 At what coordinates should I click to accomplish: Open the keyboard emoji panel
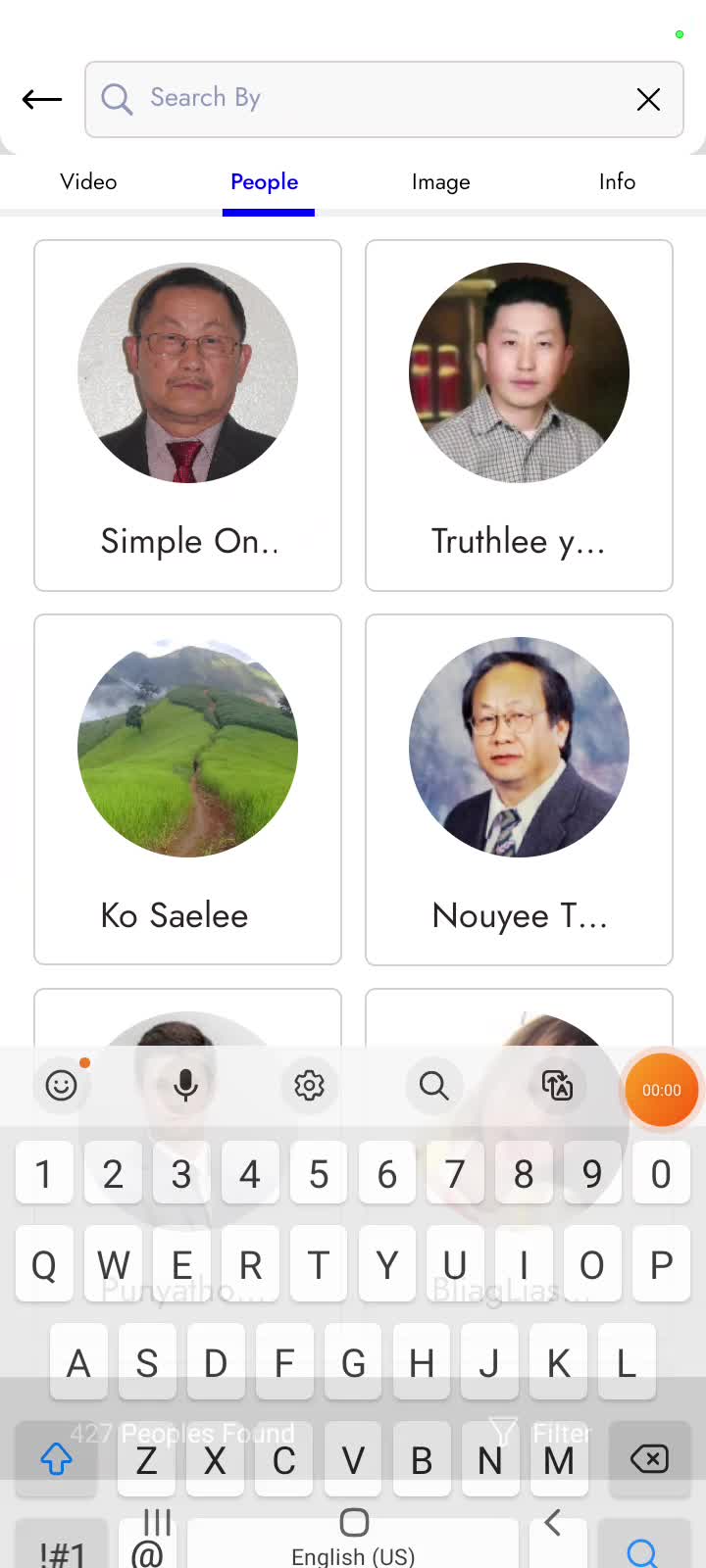click(x=61, y=1085)
